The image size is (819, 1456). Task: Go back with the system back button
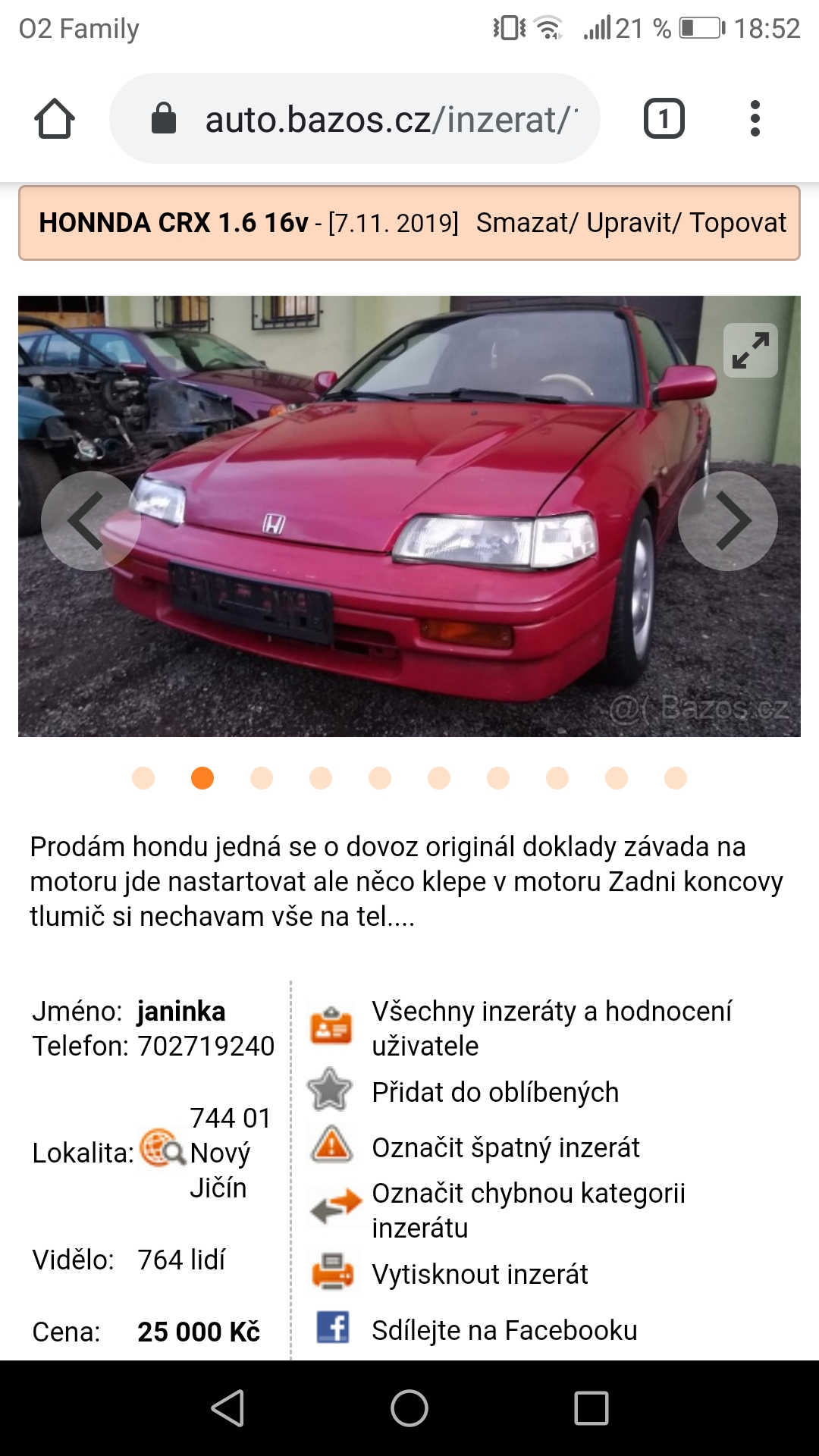[x=227, y=1408]
